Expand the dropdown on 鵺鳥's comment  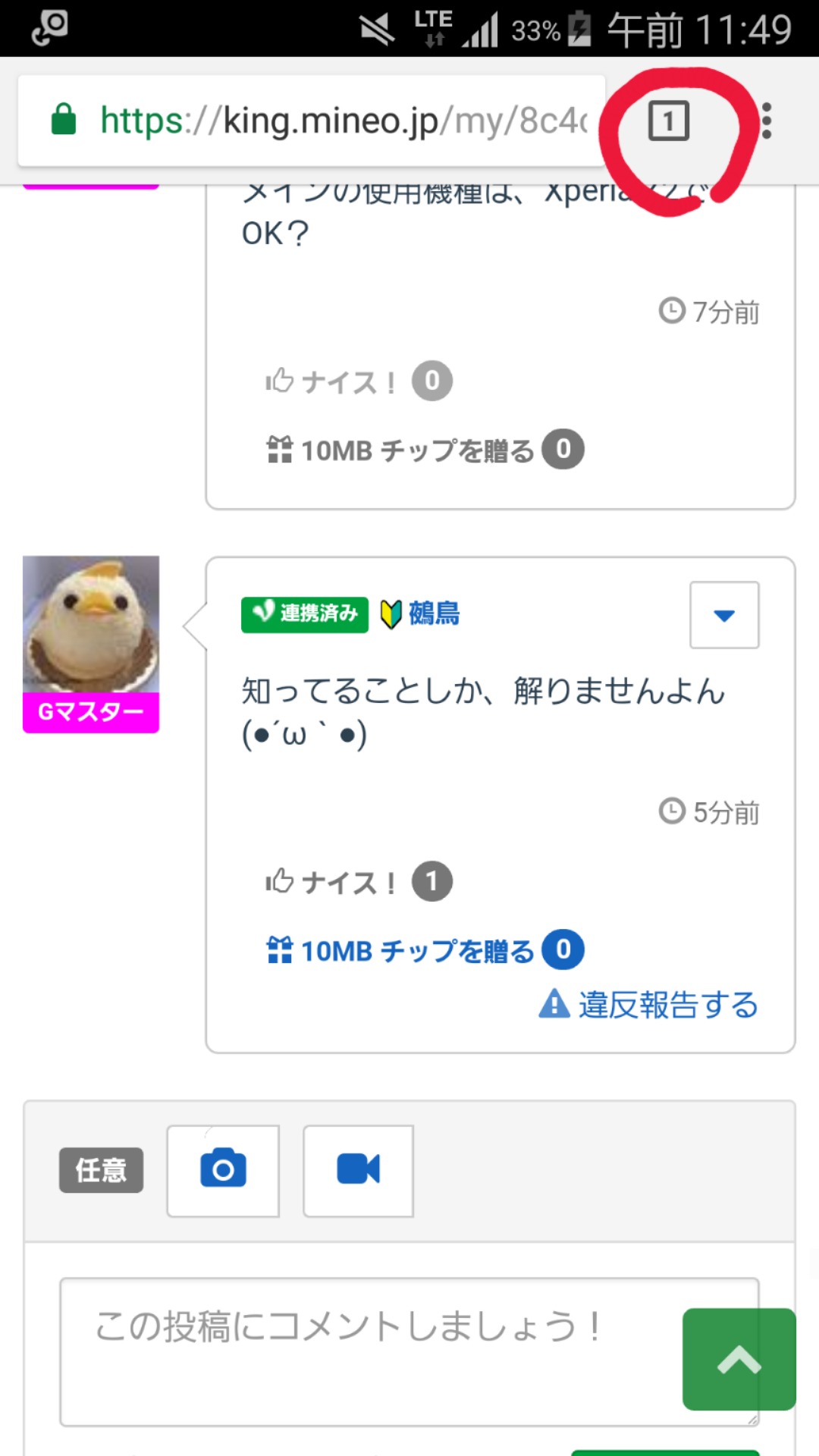click(724, 615)
